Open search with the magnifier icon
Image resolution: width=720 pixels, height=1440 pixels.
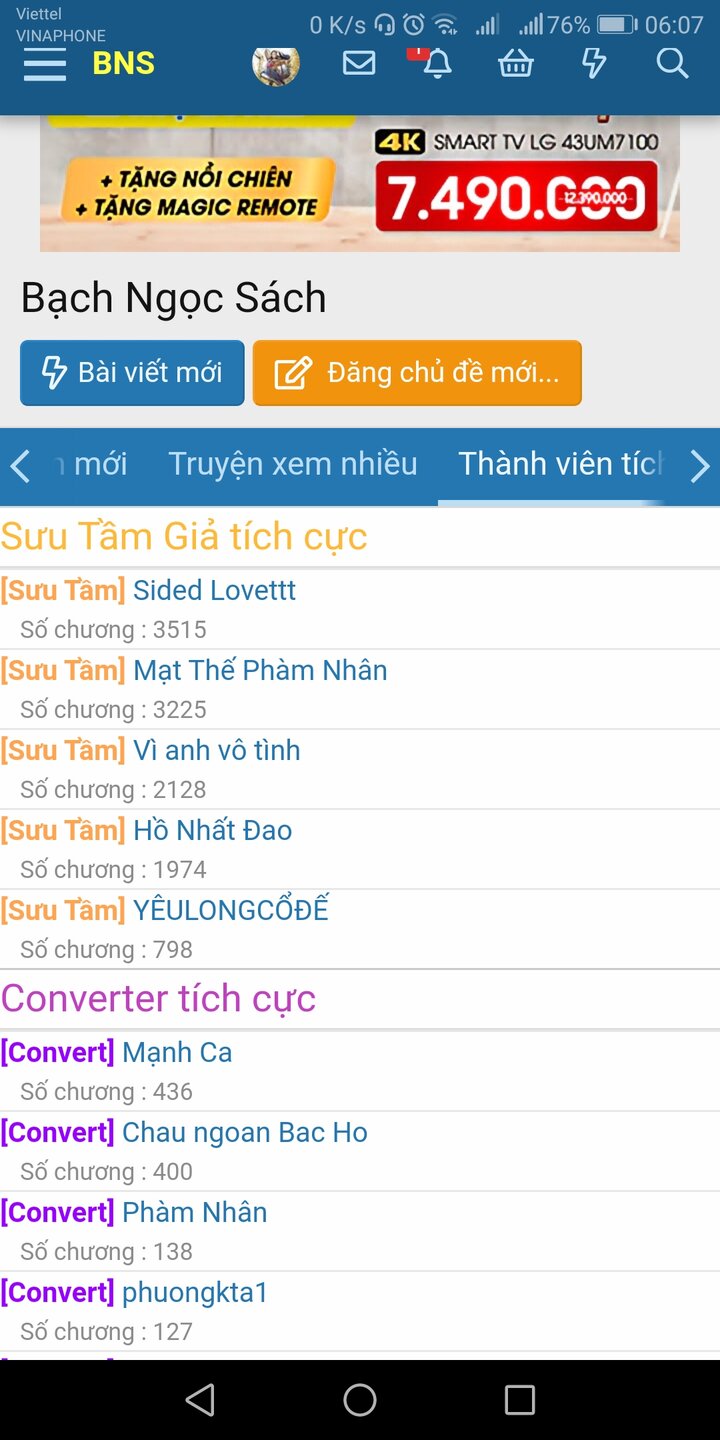pyautogui.click(x=671, y=63)
